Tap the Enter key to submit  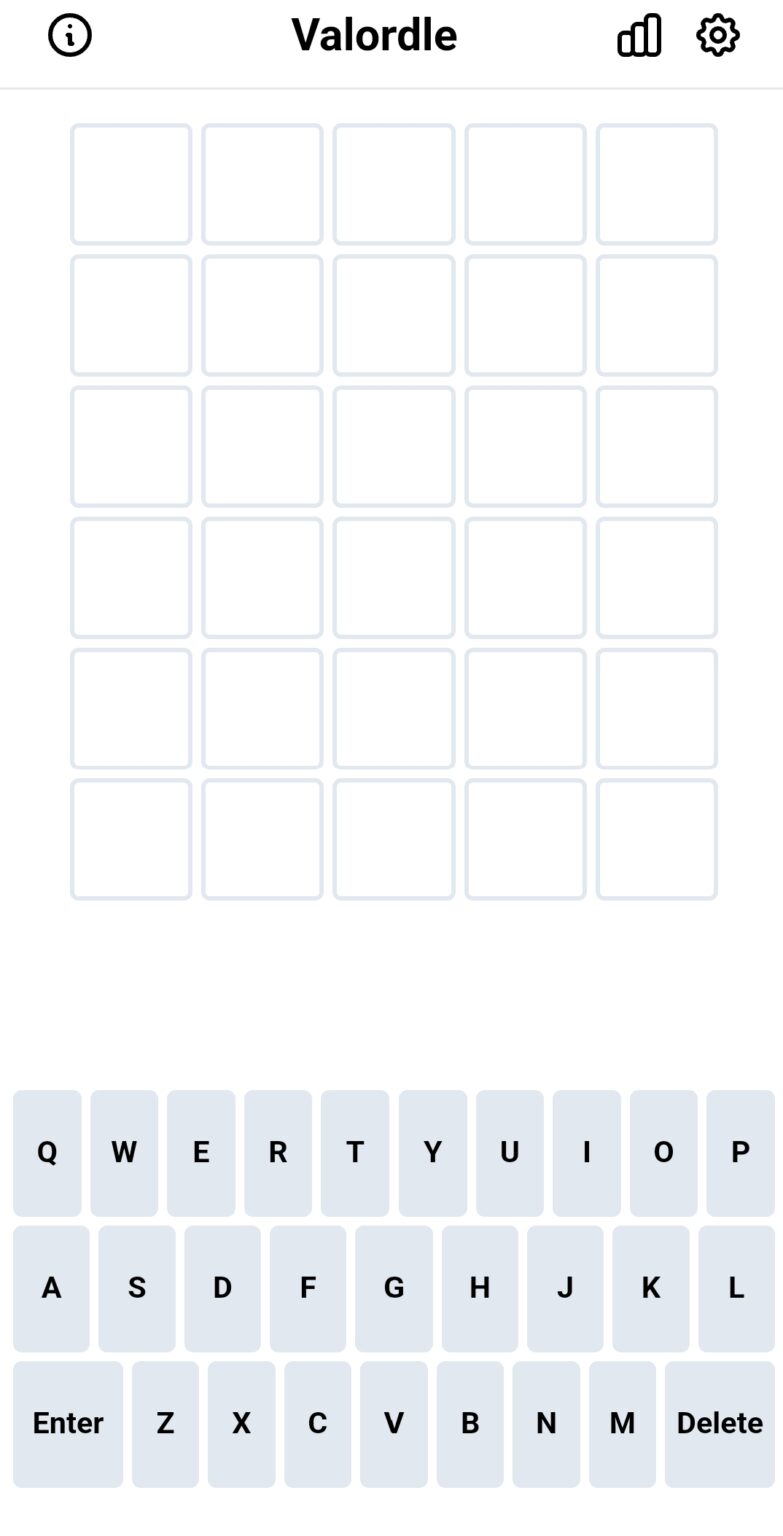68,1424
